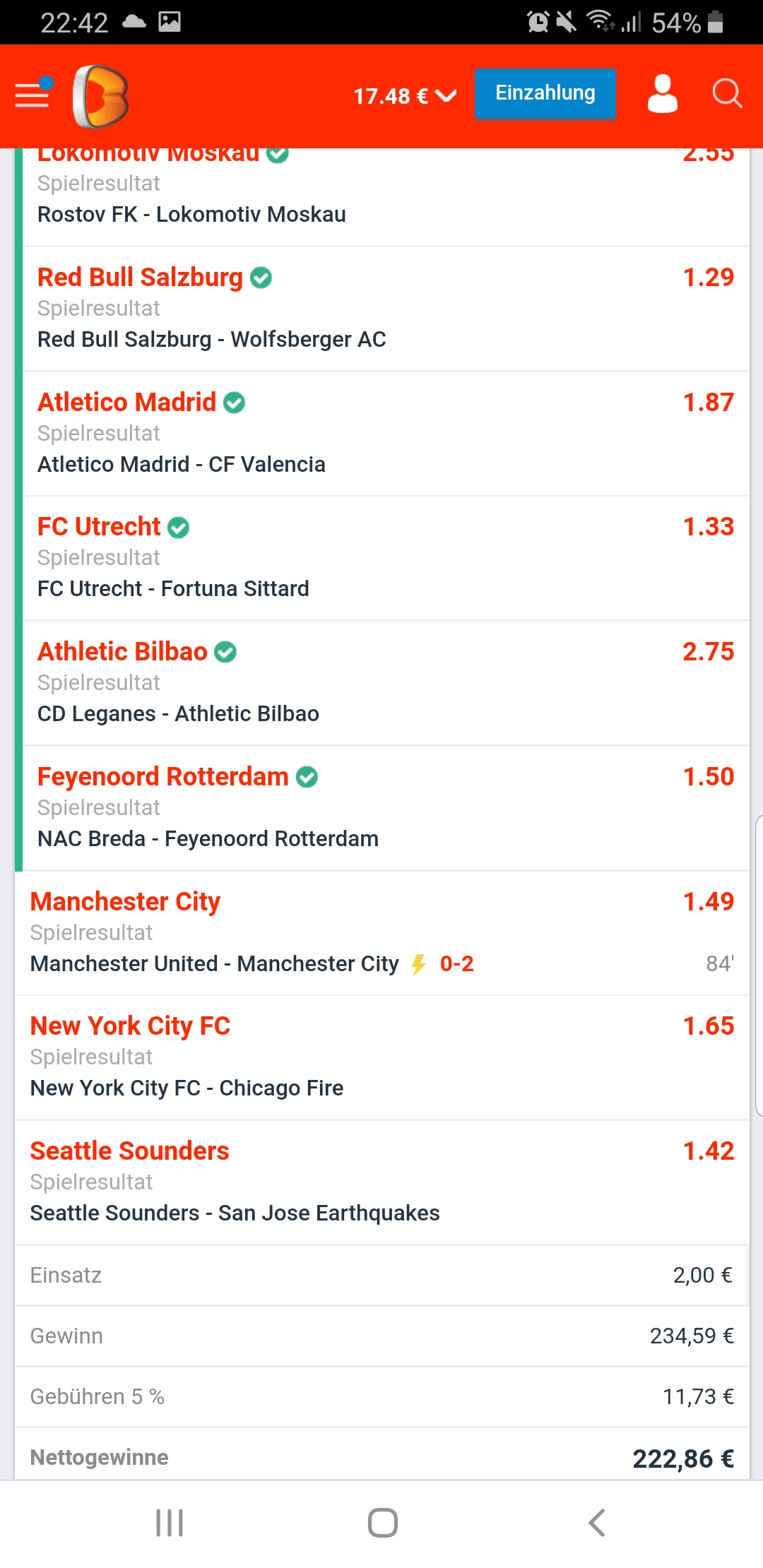763x1568 pixels.
Task: Go back using the system back button
Action: (x=597, y=1523)
